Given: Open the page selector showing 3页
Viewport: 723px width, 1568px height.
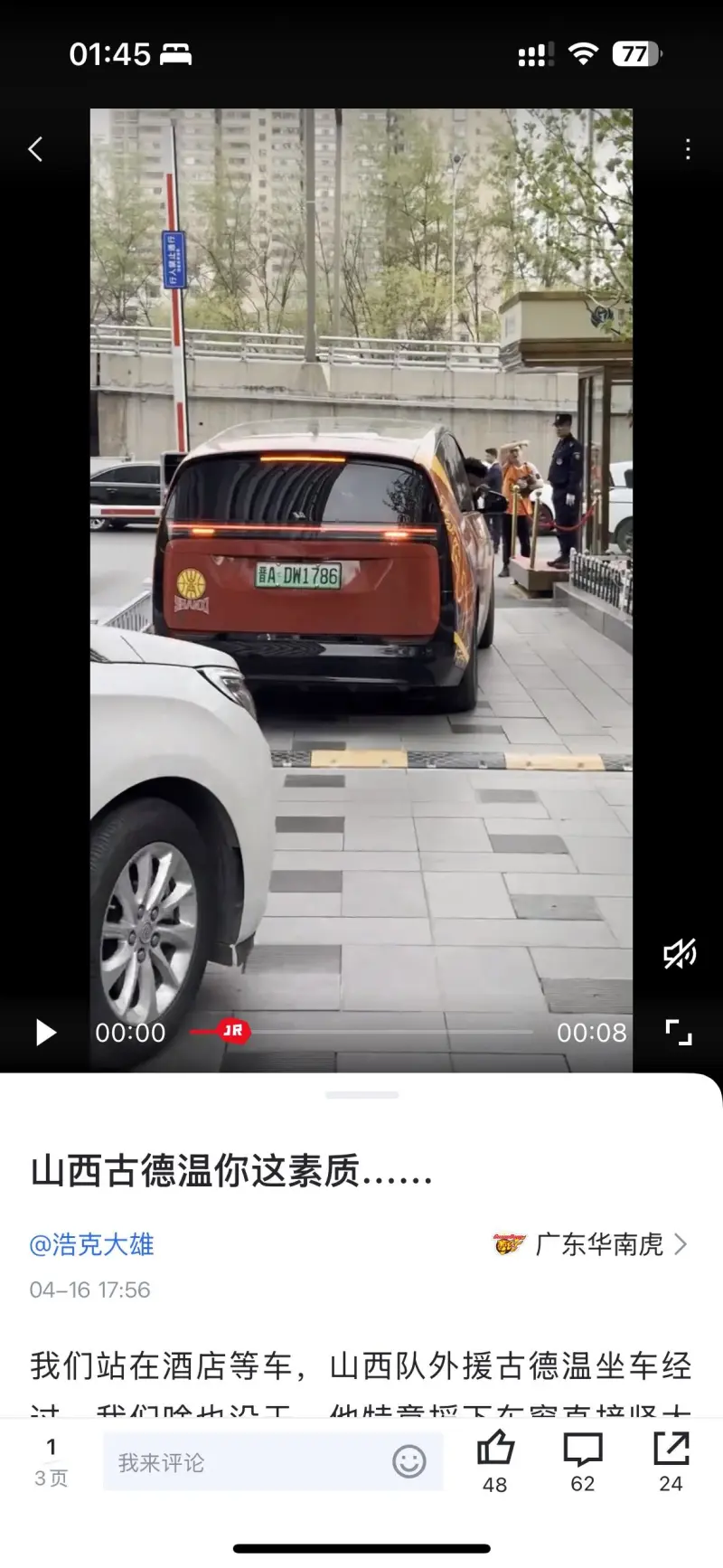Looking at the screenshot, I should [52, 1461].
